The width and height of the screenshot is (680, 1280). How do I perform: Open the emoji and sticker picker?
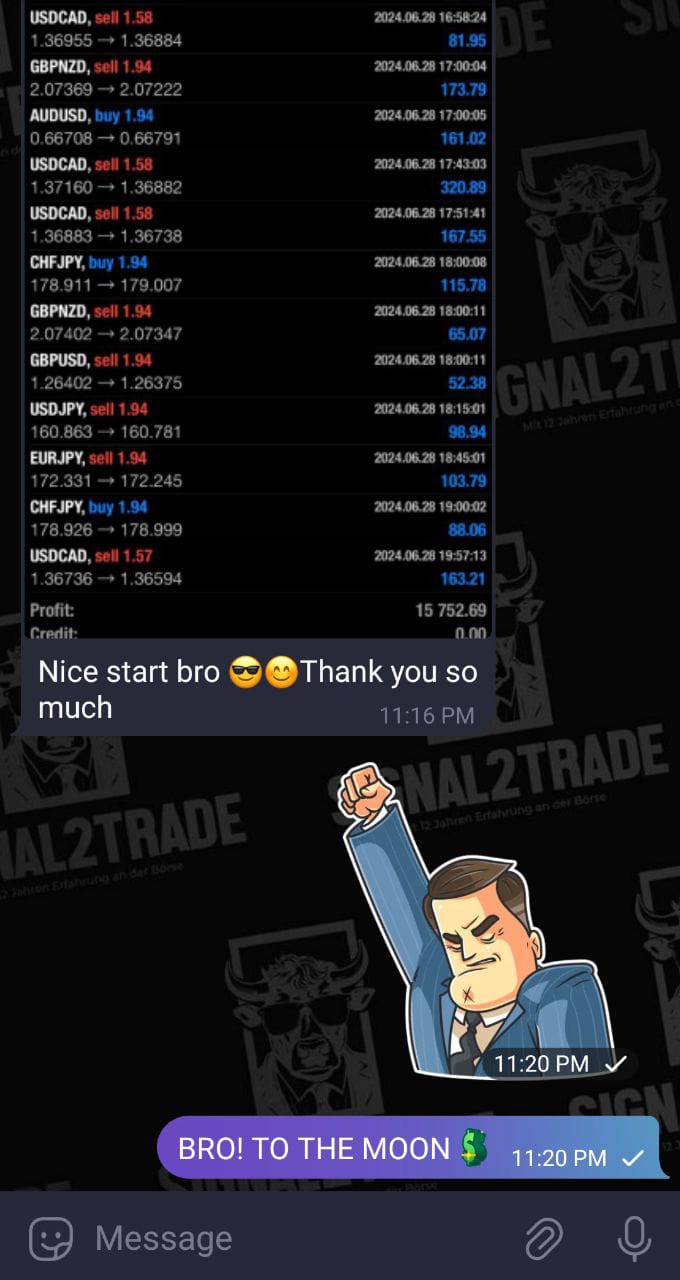(51, 1239)
